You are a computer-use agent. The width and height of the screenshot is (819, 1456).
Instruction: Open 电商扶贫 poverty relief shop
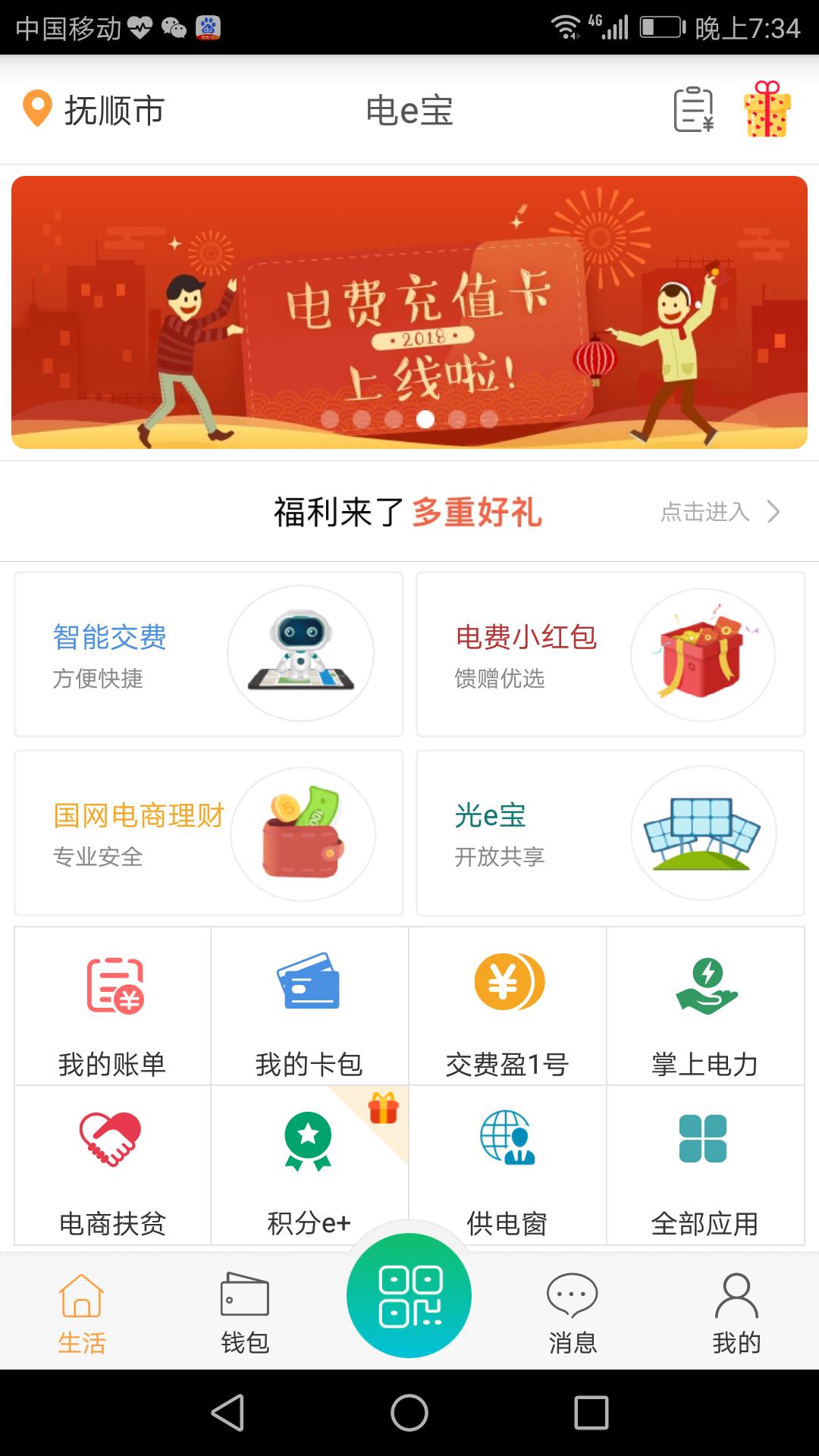coord(112,1168)
